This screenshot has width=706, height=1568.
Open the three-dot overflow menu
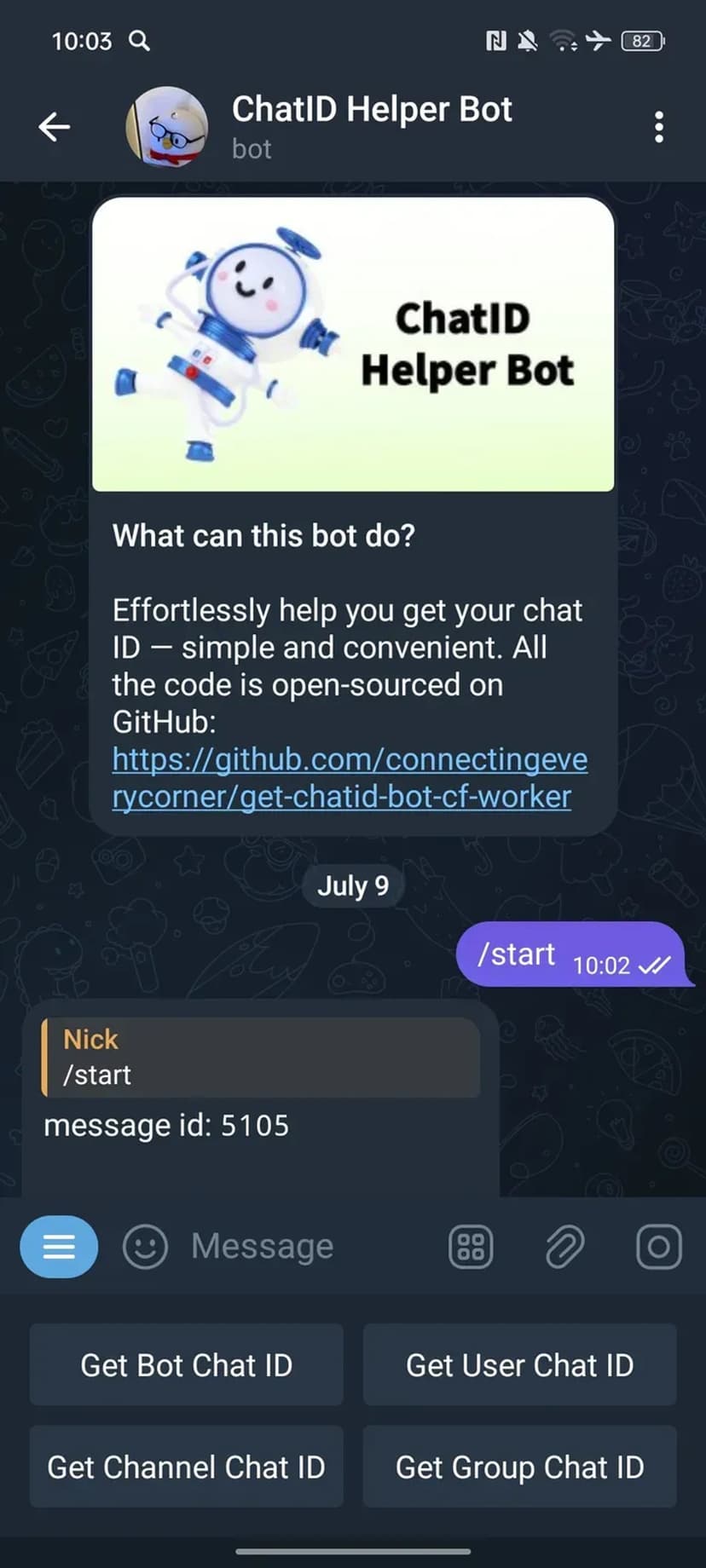point(658,127)
